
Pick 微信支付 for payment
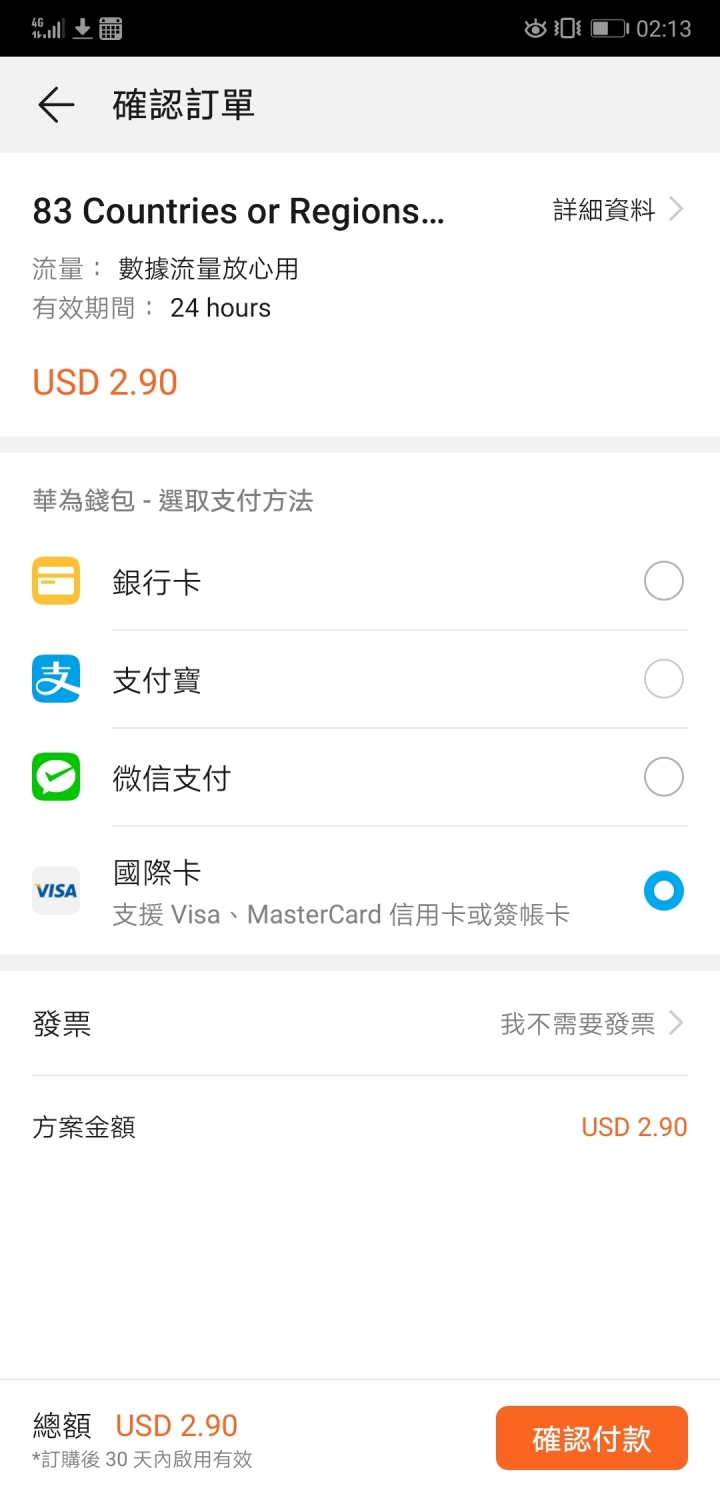(x=360, y=777)
